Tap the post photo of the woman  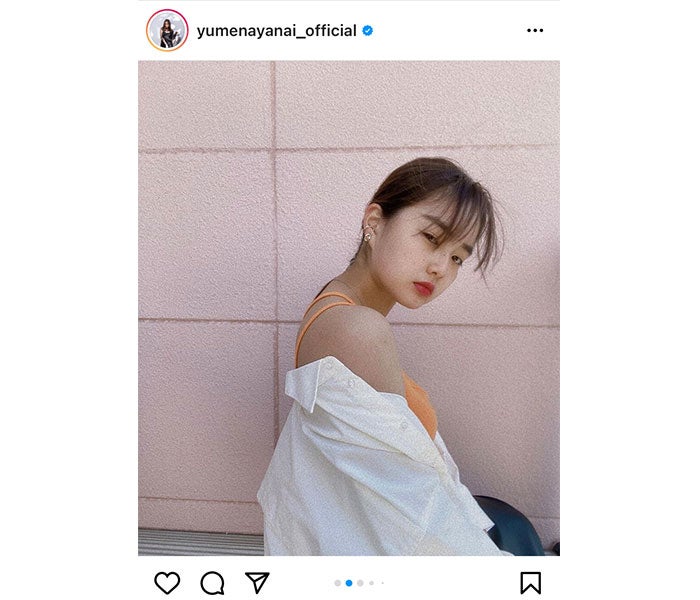tap(349, 308)
